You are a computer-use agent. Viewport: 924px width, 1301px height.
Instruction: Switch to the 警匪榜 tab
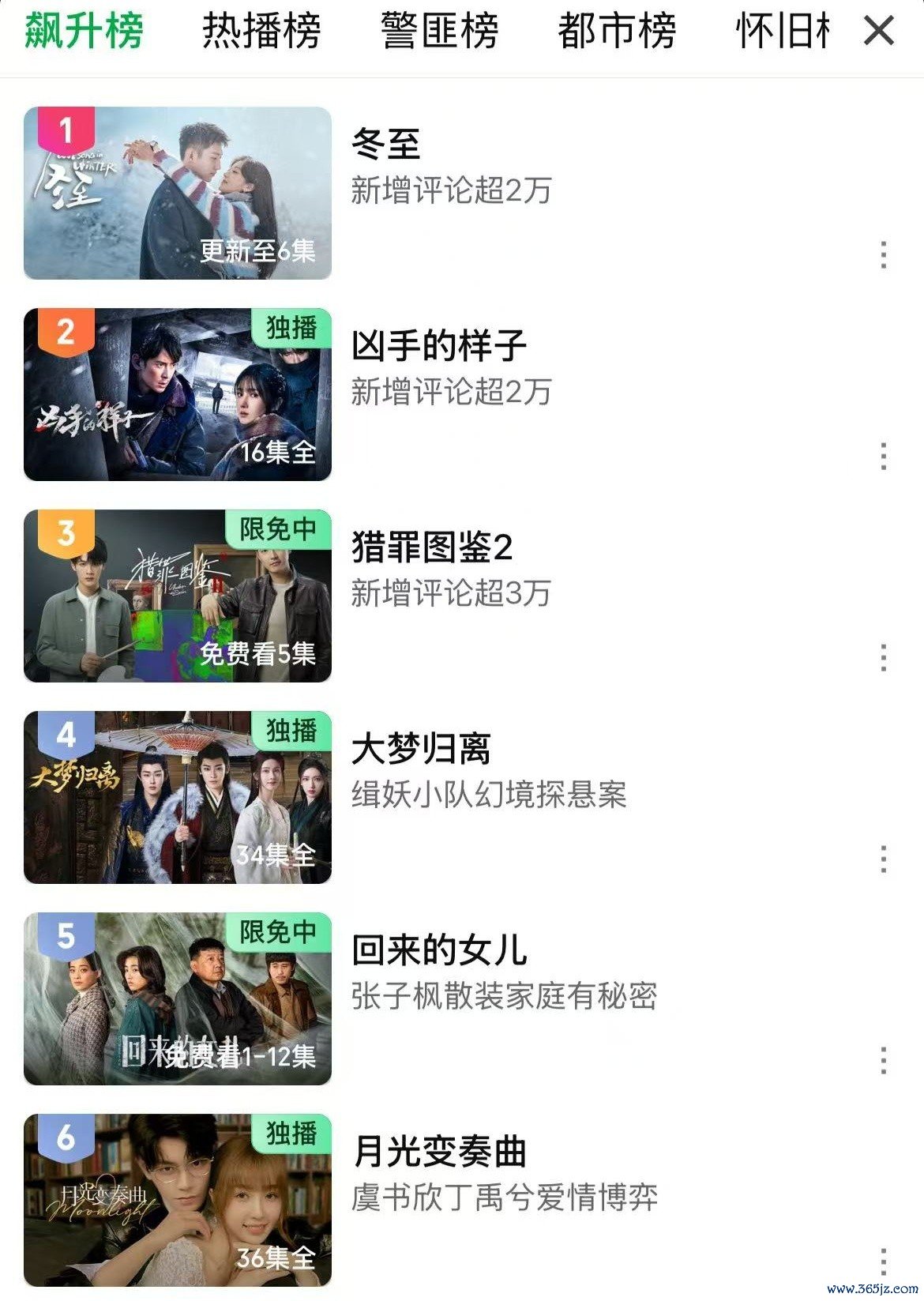pos(439,32)
